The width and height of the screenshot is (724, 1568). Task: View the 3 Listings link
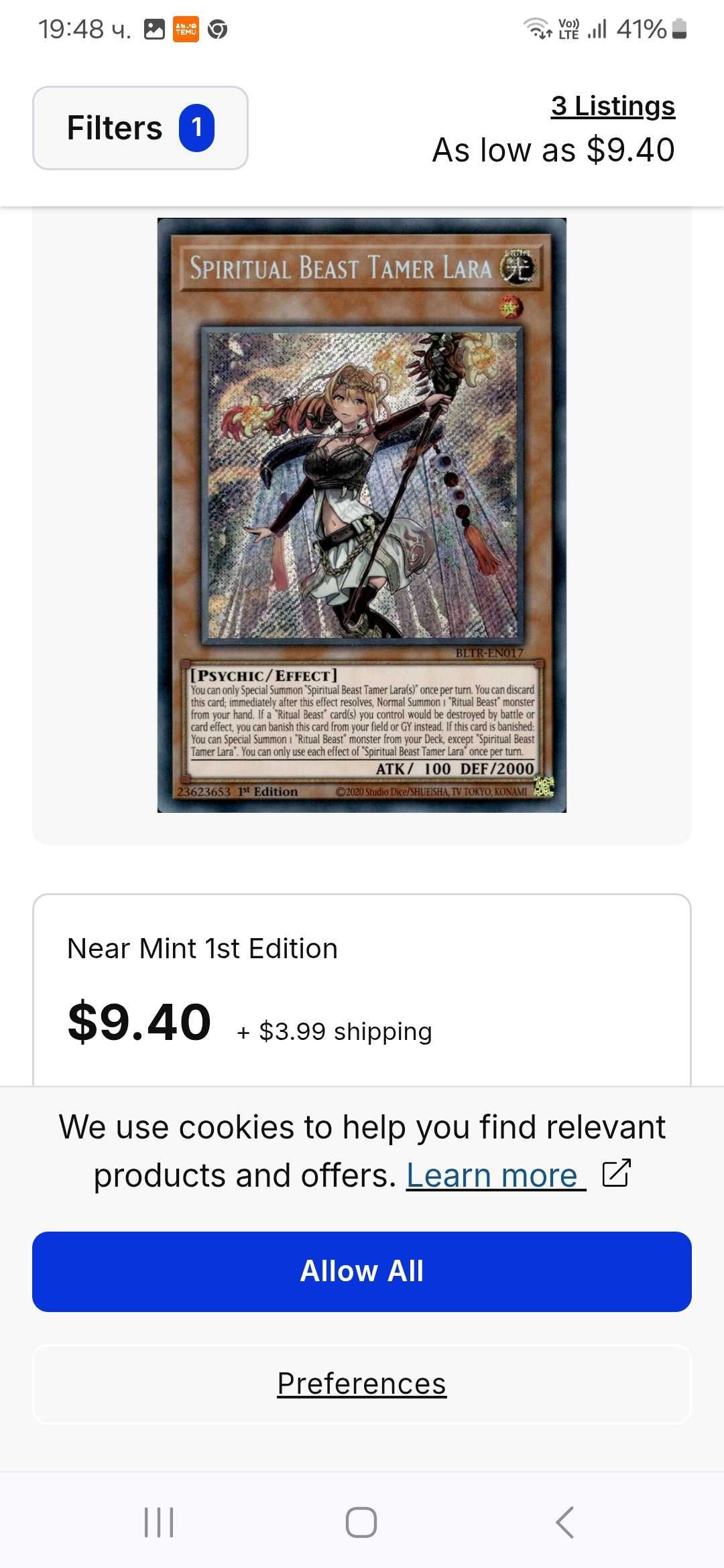[612, 106]
